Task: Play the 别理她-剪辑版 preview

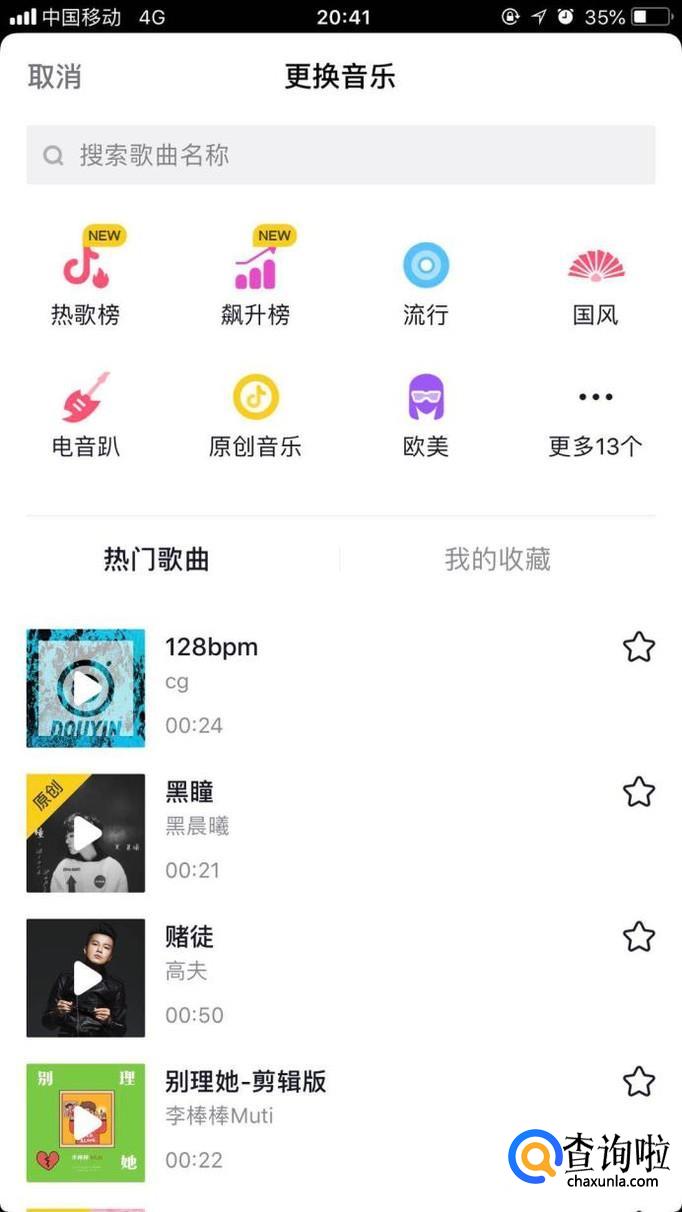Action: [x=86, y=1122]
